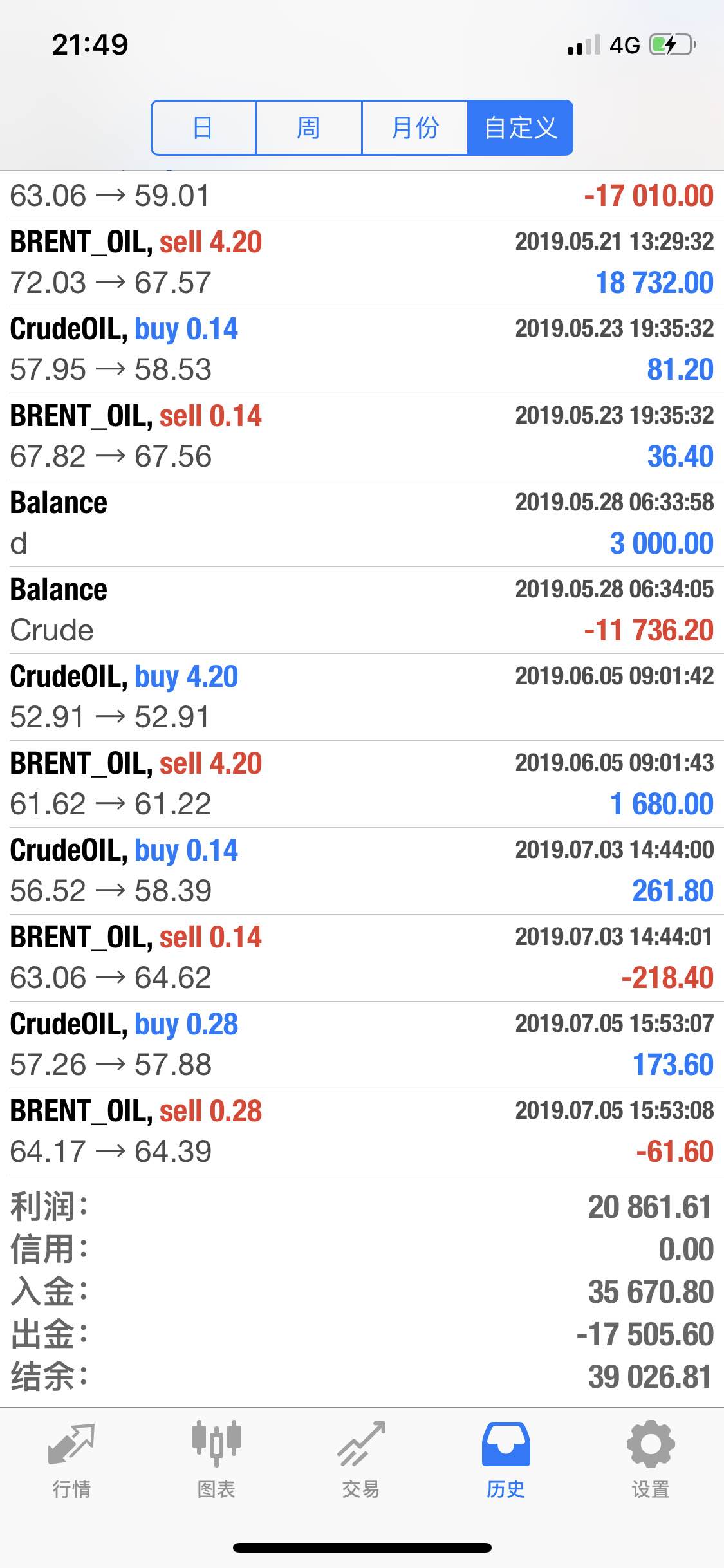Open the CrudeOIL buy 0.14 trade dated 2019.05.23

click(x=362, y=350)
